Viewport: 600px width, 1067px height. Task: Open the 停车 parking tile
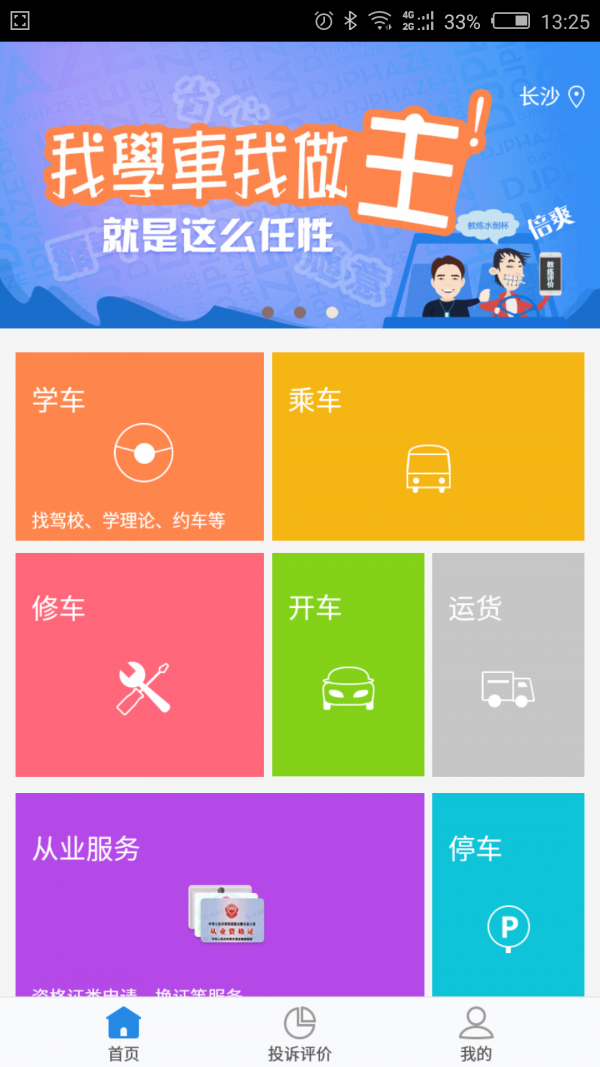tap(508, 895)
